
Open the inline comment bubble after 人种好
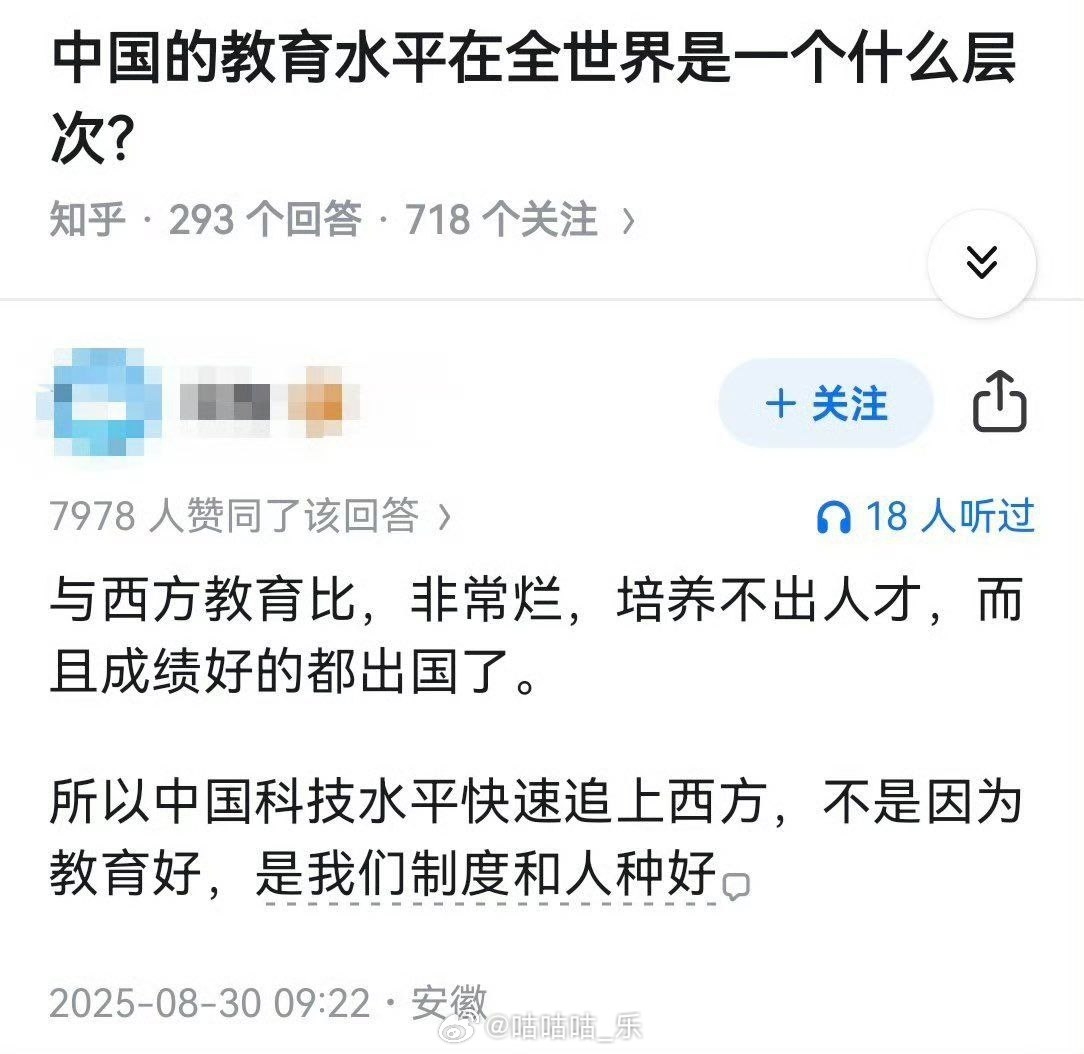coord(737,885)
